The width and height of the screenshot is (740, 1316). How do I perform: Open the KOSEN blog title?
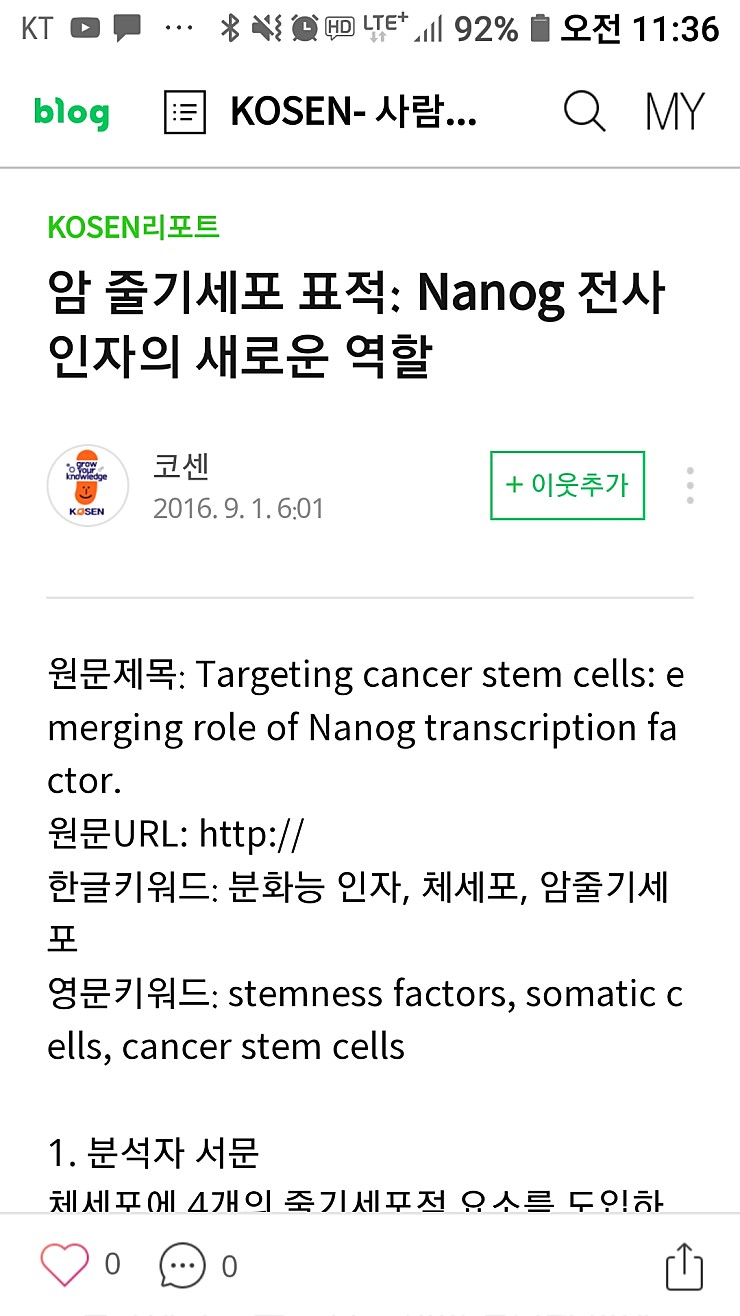(x=353, y=112)
